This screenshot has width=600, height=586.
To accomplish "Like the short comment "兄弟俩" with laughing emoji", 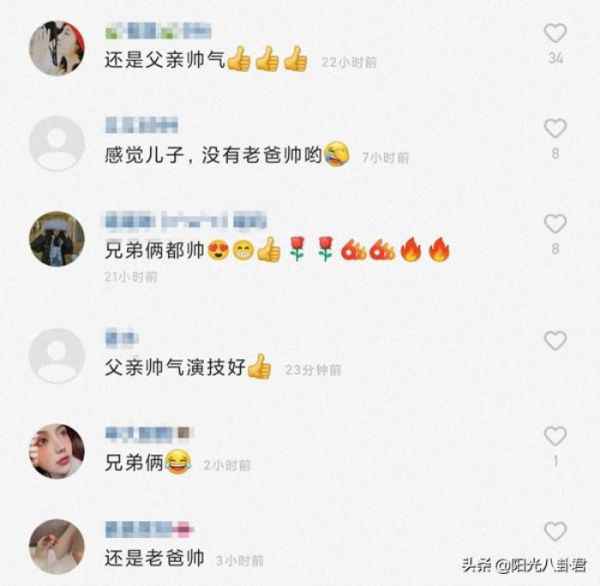I will coord(555,435).
